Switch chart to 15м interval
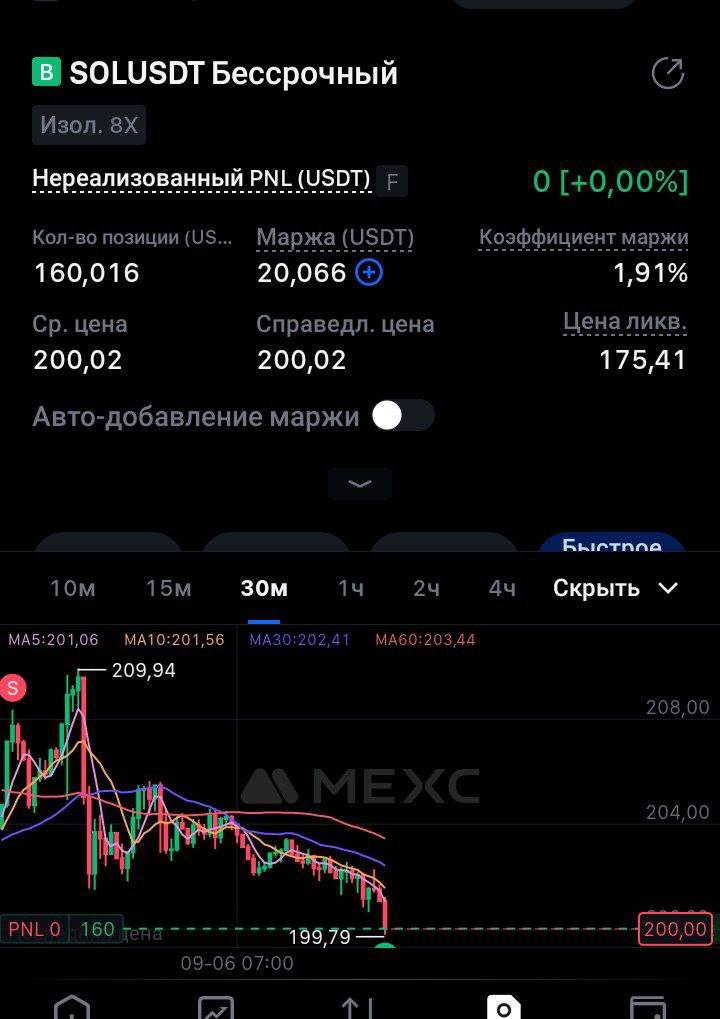720x1019 pixels. pos(168,589)
